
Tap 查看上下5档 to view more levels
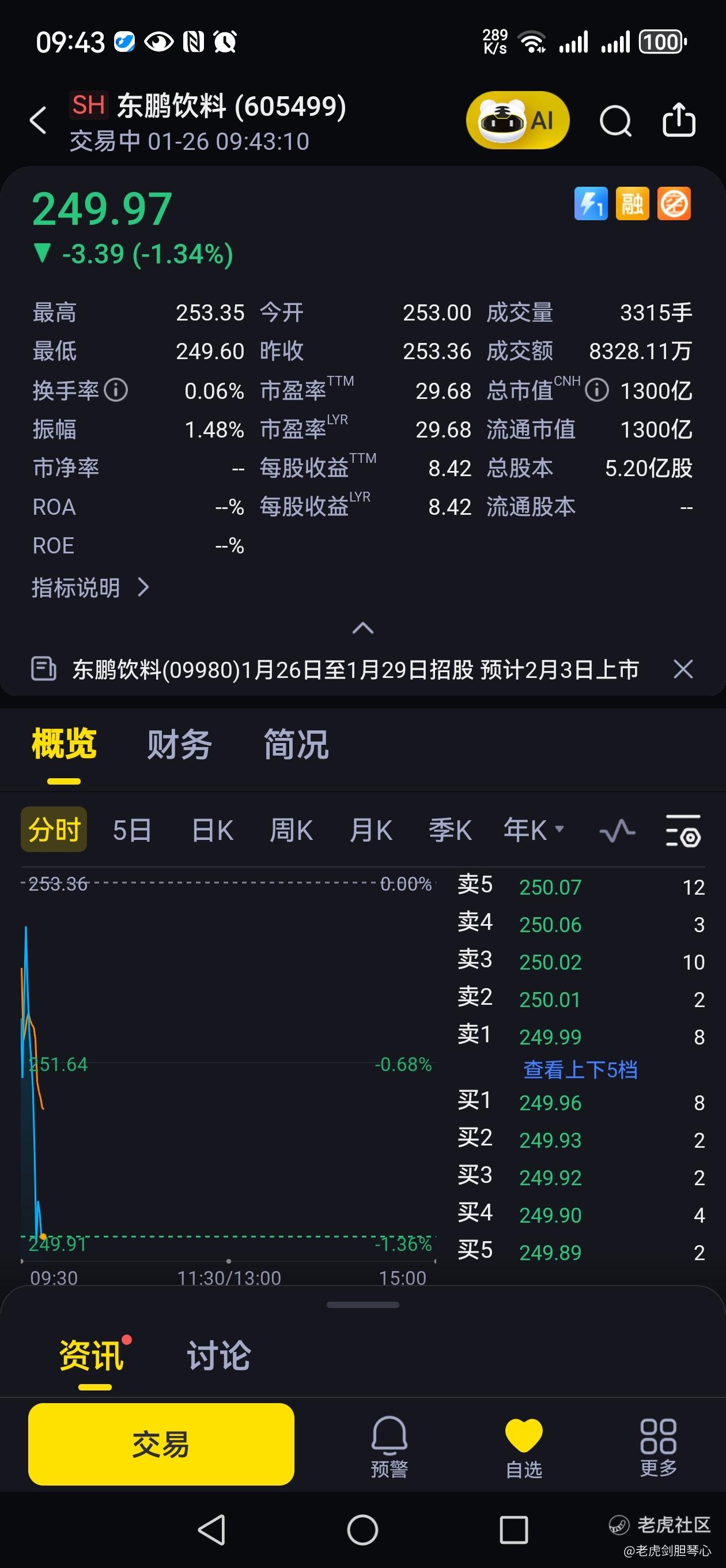point(580,1069)
